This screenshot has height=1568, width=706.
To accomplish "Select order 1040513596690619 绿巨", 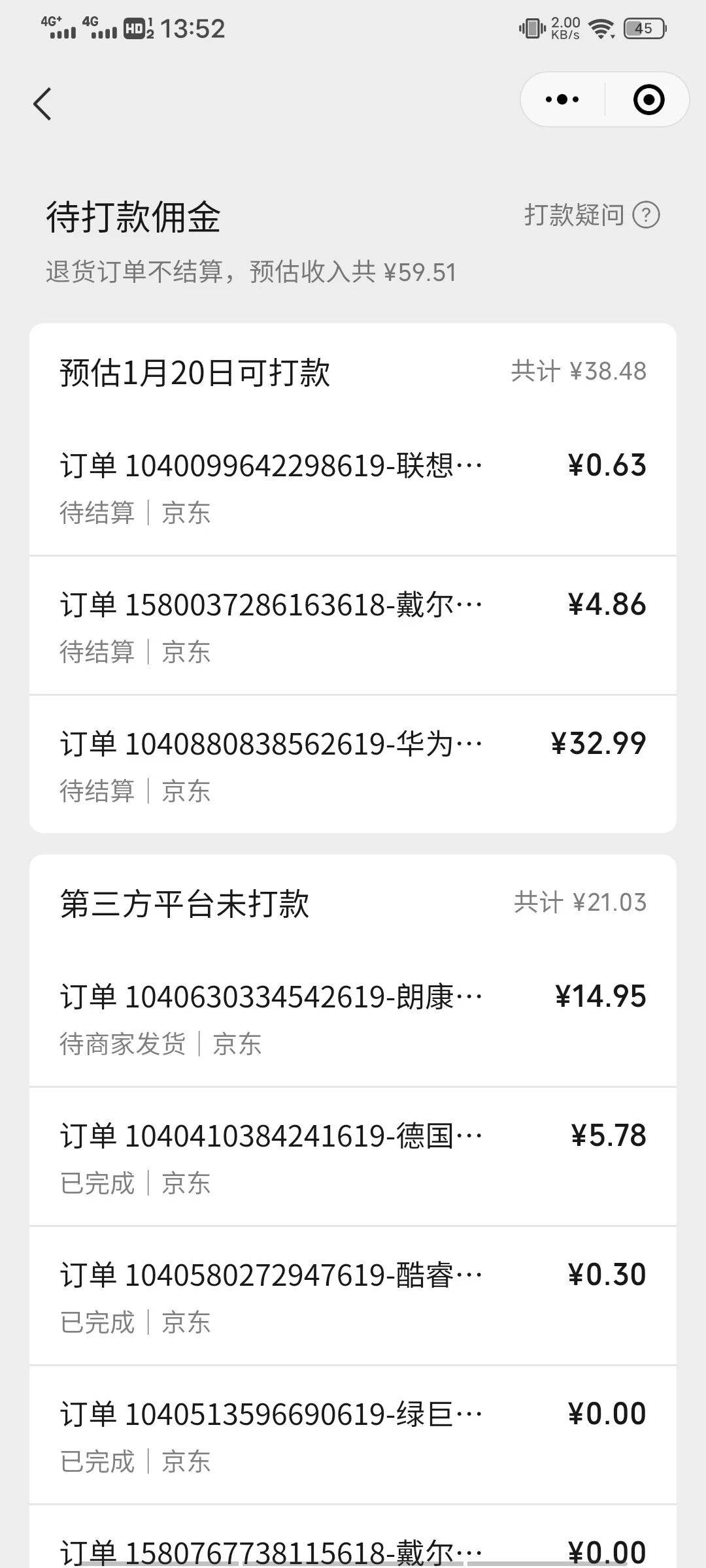I will [x=353, y=1435].
